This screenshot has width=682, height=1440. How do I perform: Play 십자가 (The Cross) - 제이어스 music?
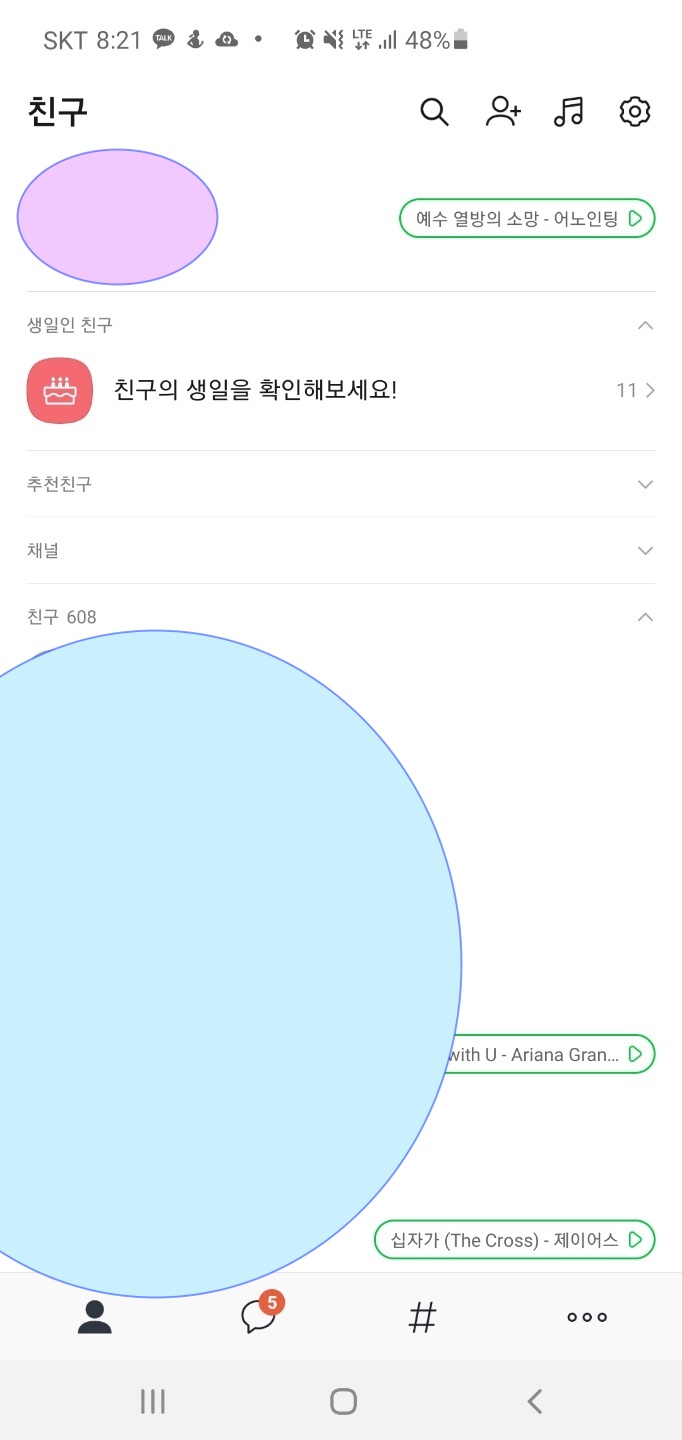[515, 1240]
